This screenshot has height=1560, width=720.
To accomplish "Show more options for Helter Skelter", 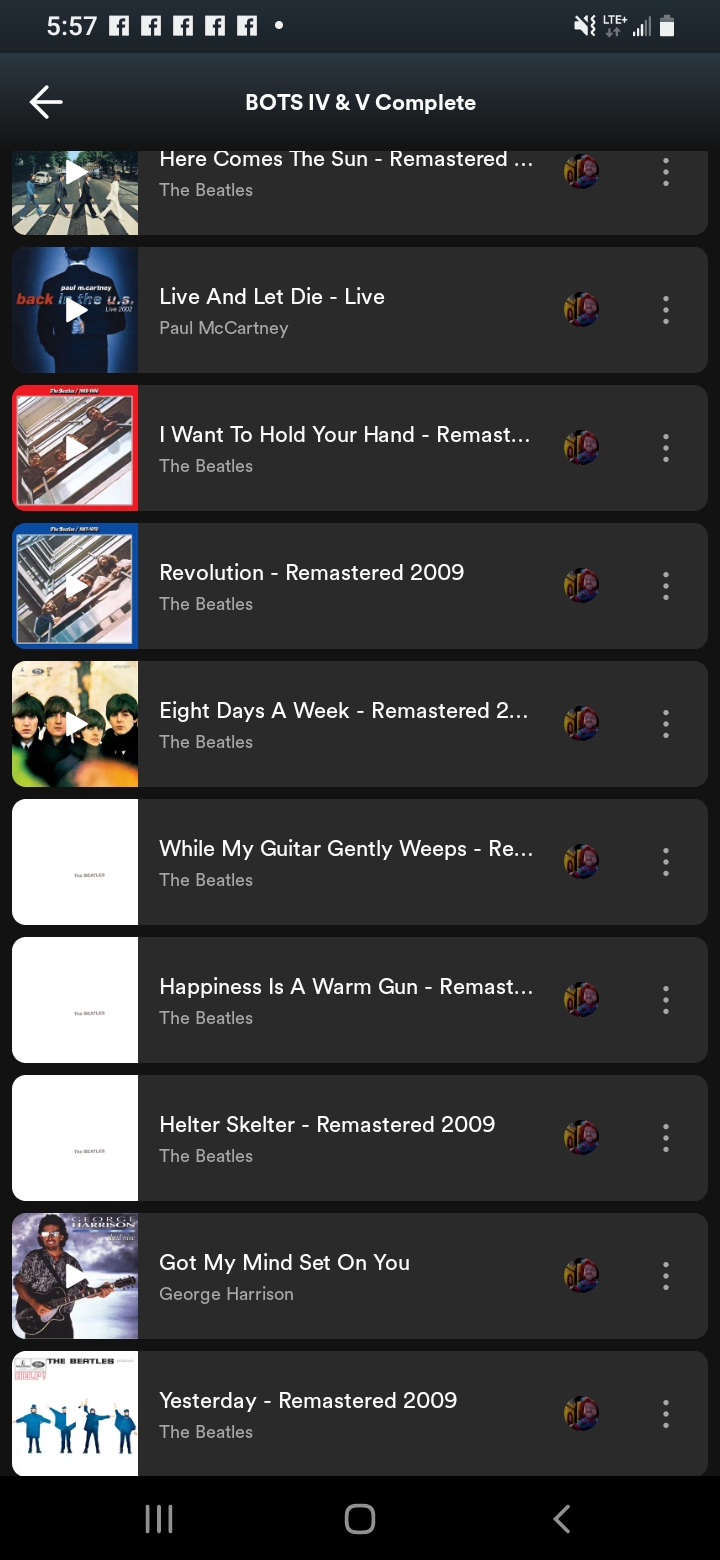I will click(x=665, y=1138).
